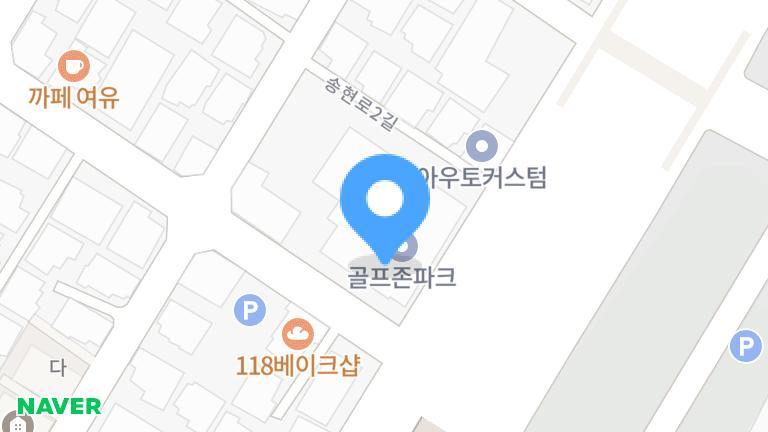Tap the parking marker beside 118베이크샵

[249, 310]
